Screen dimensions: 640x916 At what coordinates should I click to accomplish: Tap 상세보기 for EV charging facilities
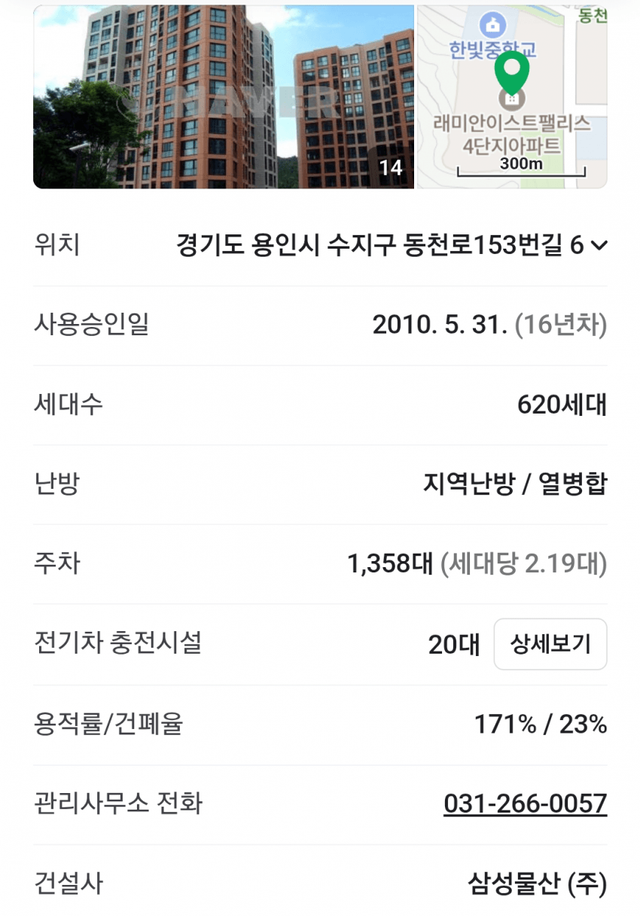550,644
